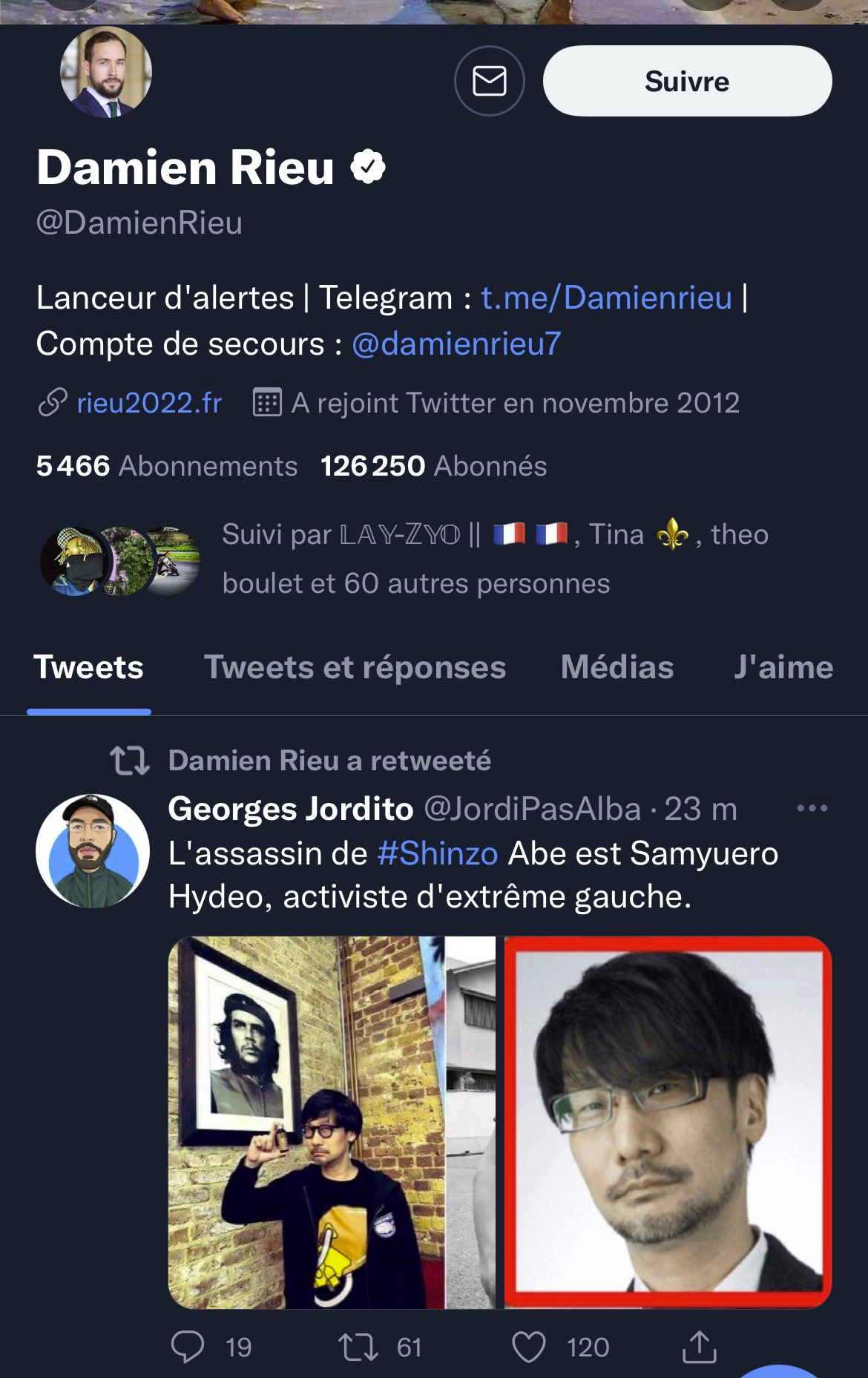The height and width of the screenshot is (1378, 868).
Task: Switch to the J'aime tab
Action: point(783,667)
